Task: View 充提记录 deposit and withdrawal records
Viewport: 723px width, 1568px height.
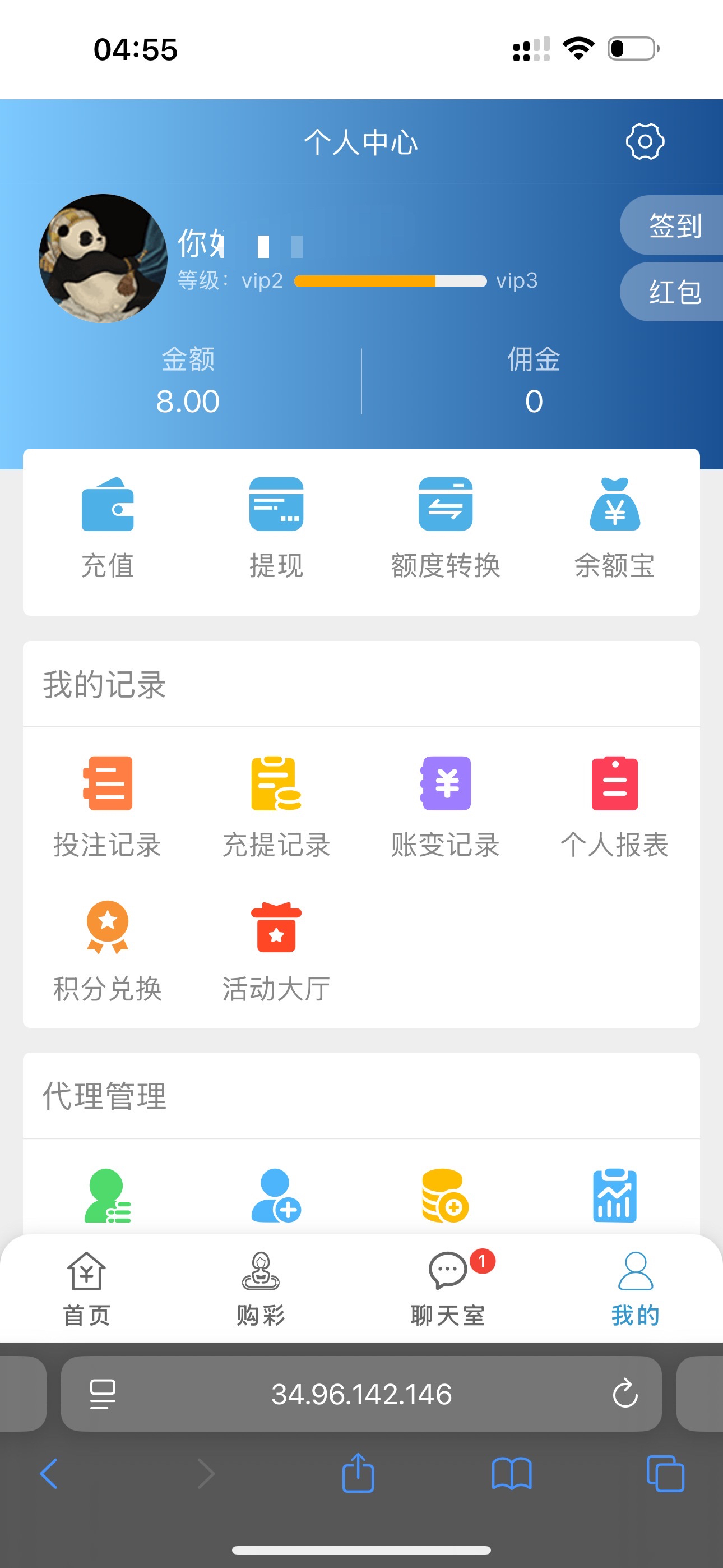Action: click(276, 806)
